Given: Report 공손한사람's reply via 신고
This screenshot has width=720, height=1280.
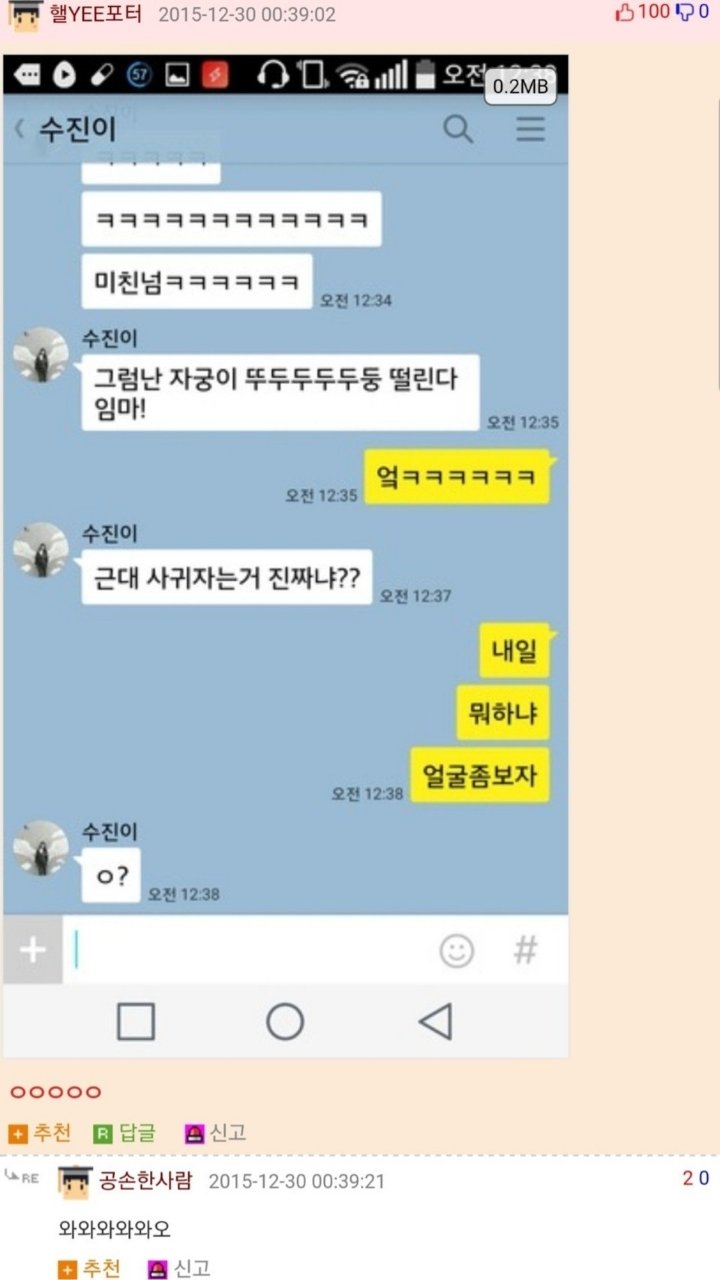Looking at the screenshot, I should pyautogui.click(x=180, y=1269).
